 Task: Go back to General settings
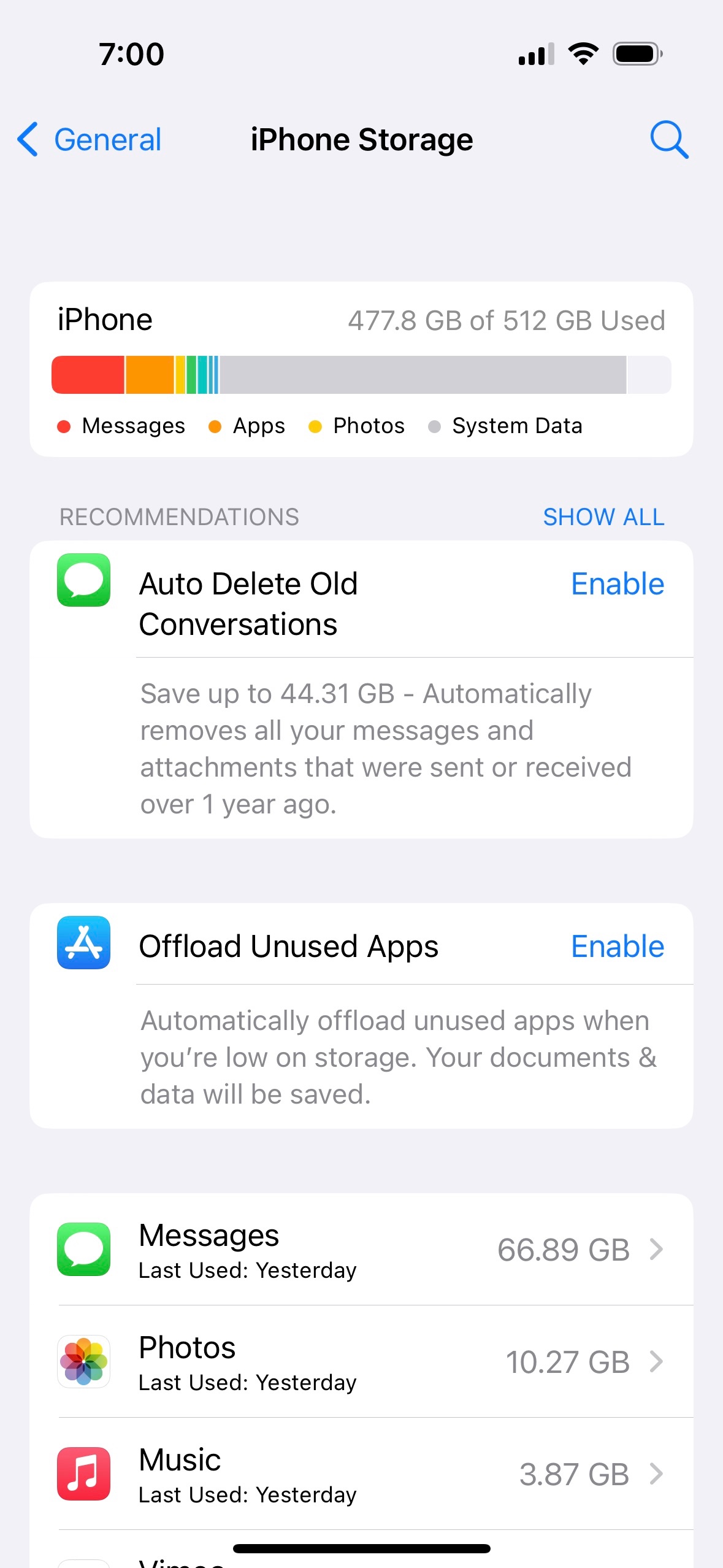coord(90,140)
